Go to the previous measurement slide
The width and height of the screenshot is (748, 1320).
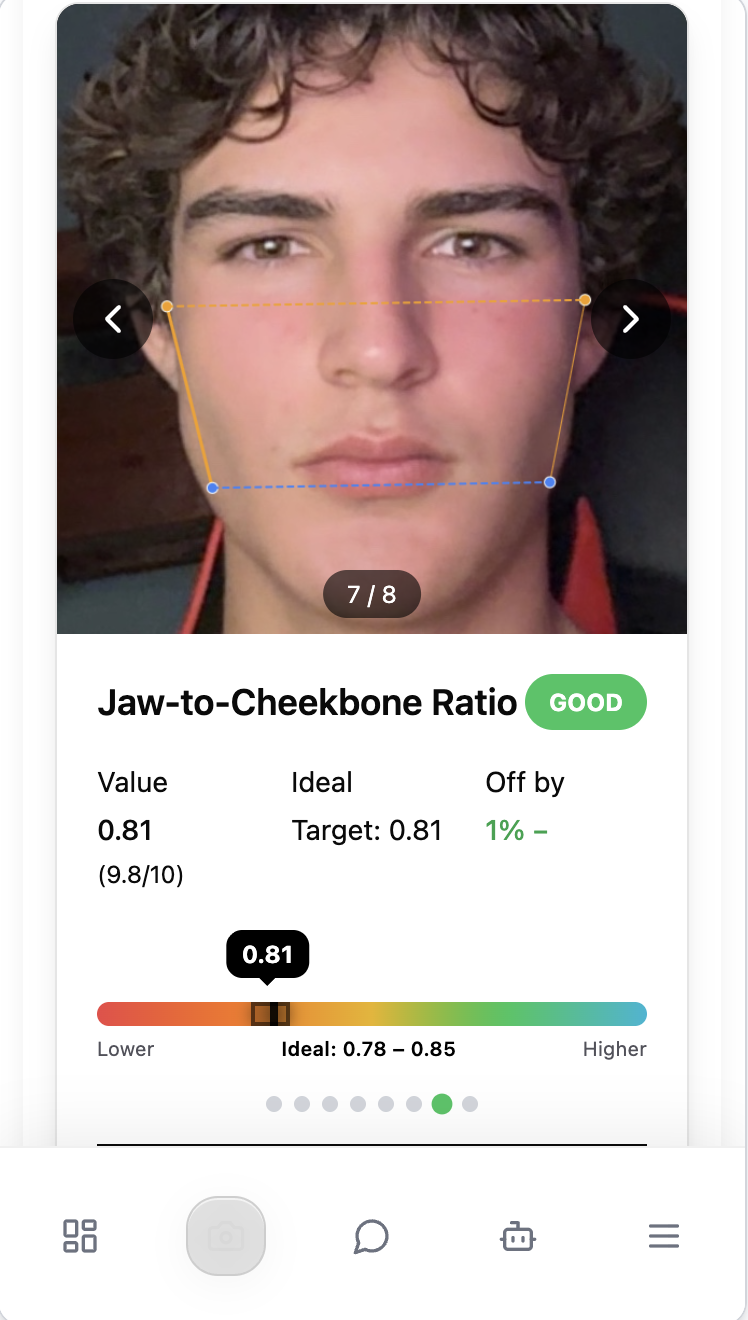(113, 319)
